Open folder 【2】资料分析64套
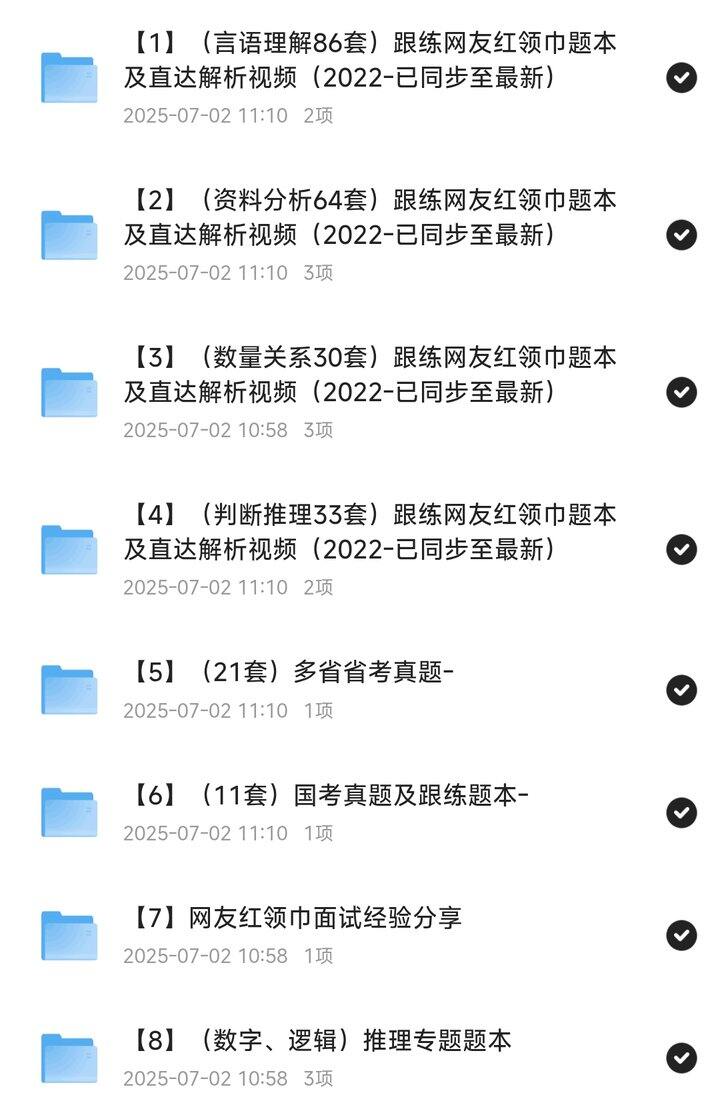This screenshot has width=720, height=1117. 370,218
